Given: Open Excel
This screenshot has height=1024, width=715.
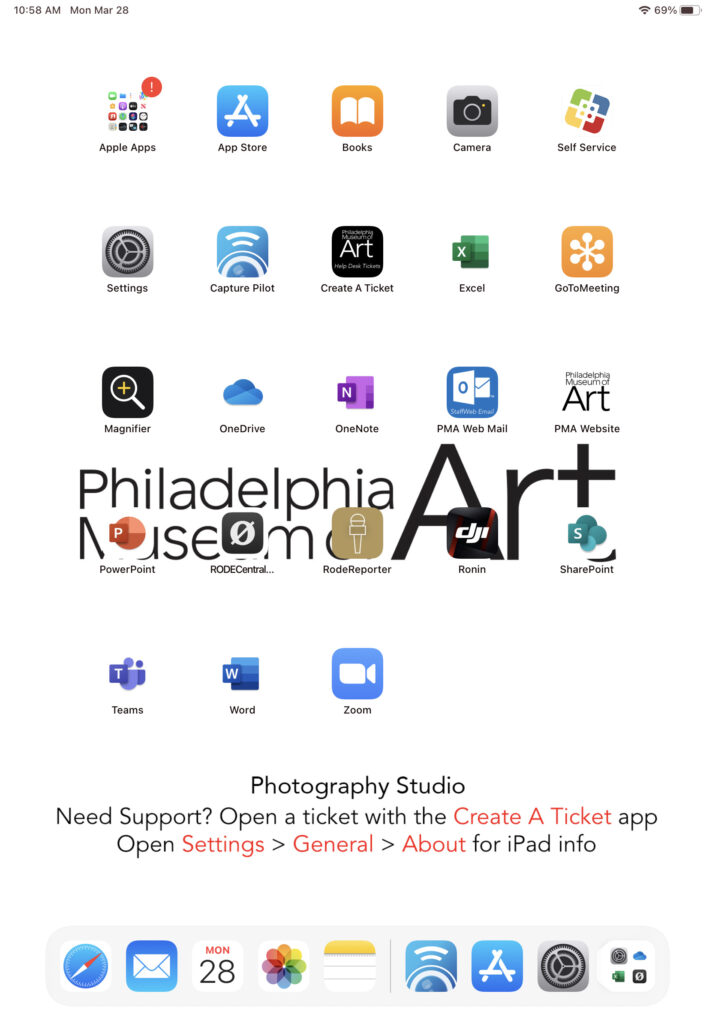Looking at the screenshot, I should [472, 252].
